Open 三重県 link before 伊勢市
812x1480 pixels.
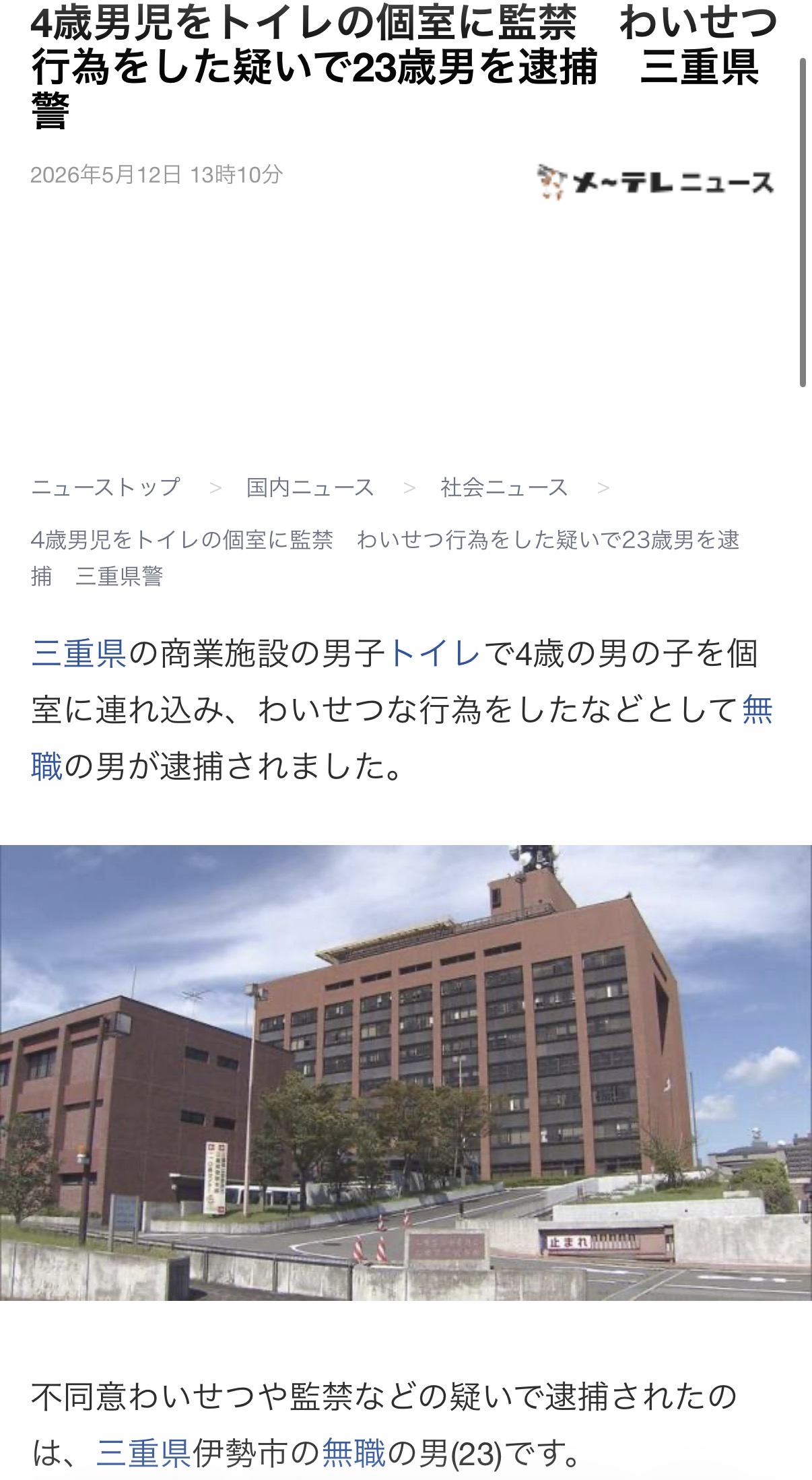[144, 1452]
